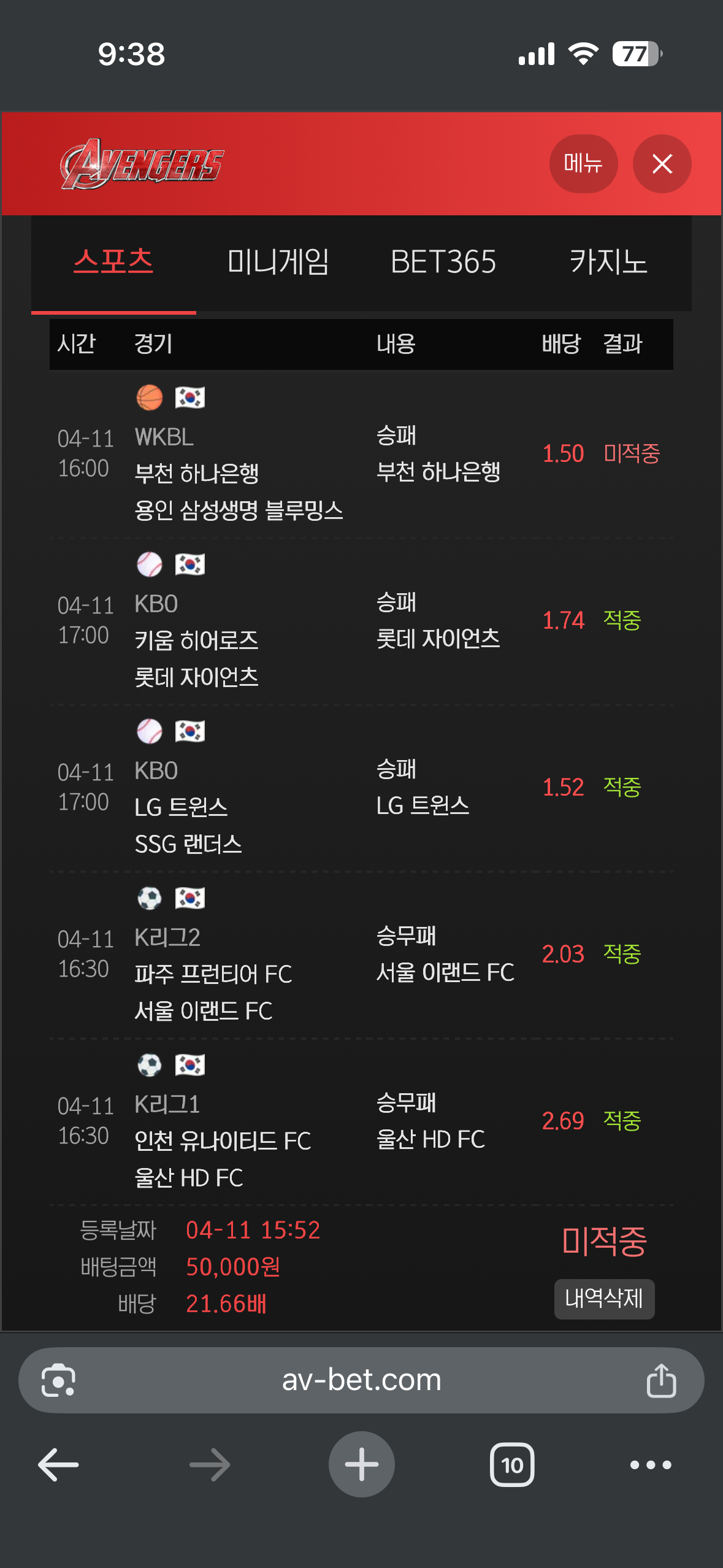The height and width of the screenshot is (1568, 723).
Task: Switch to the 미니게임 tab
Action: pos(278,262)
